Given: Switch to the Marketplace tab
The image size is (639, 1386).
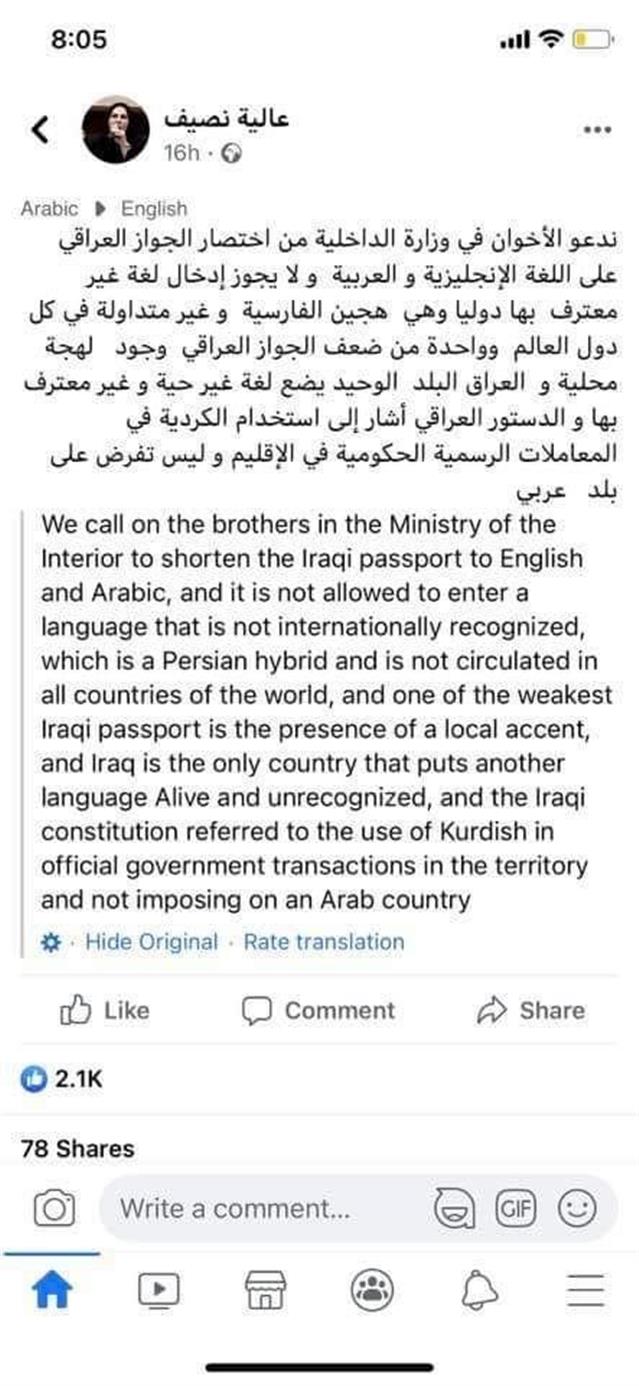Looking at the screenshot, I should pyautogui.click(x=265, y=1291).
